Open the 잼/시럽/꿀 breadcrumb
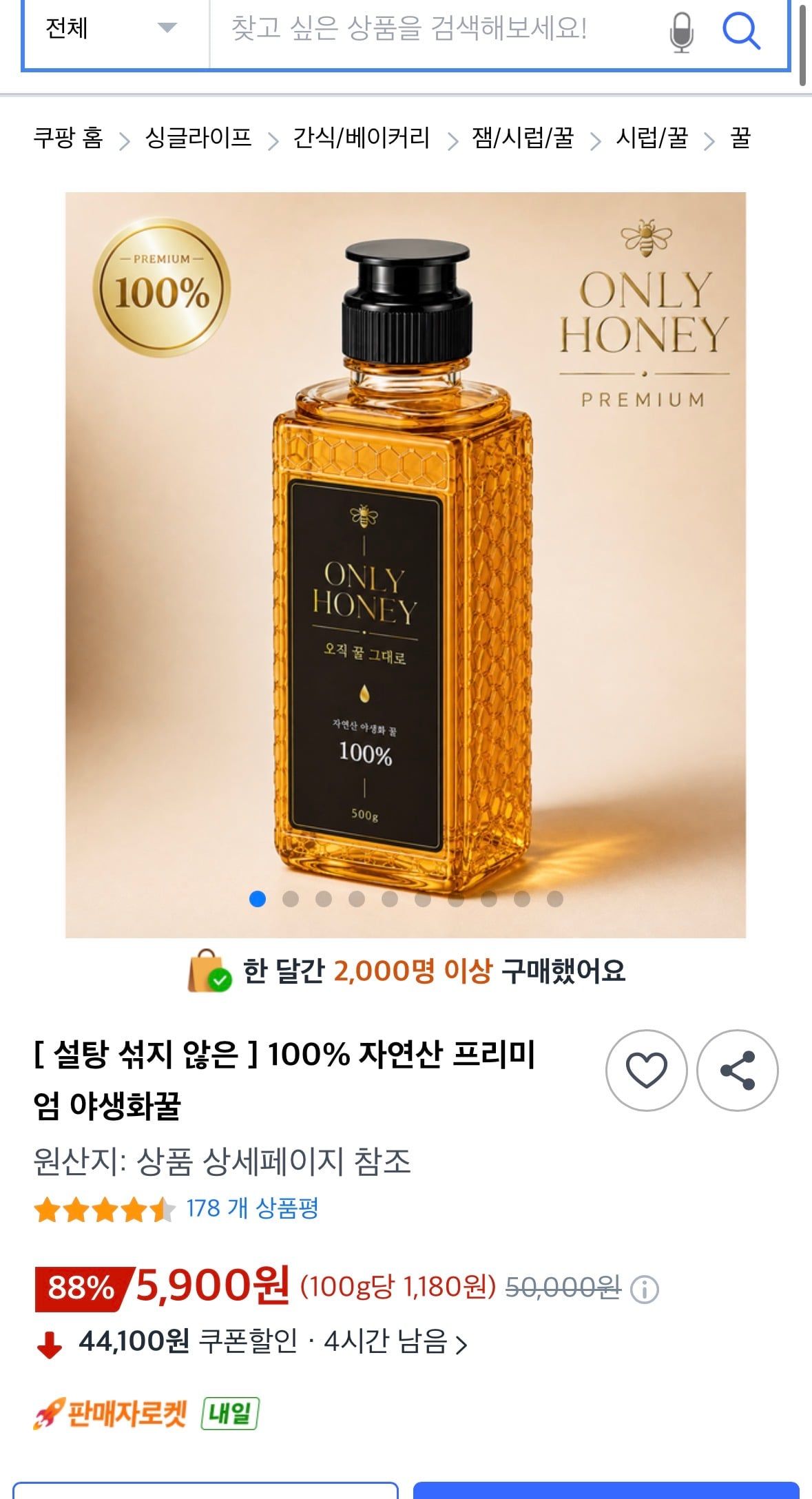This screenshot has height=1499, width=812. (523, 138)
